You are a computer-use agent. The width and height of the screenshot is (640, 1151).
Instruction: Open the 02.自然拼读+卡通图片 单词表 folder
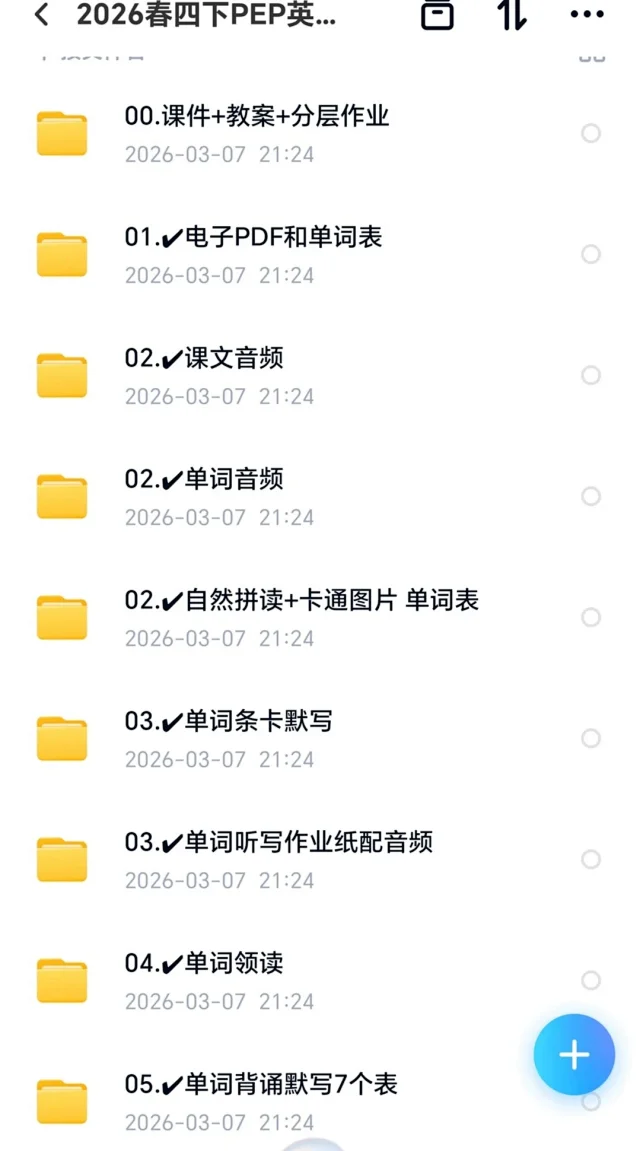coord(301,600)
